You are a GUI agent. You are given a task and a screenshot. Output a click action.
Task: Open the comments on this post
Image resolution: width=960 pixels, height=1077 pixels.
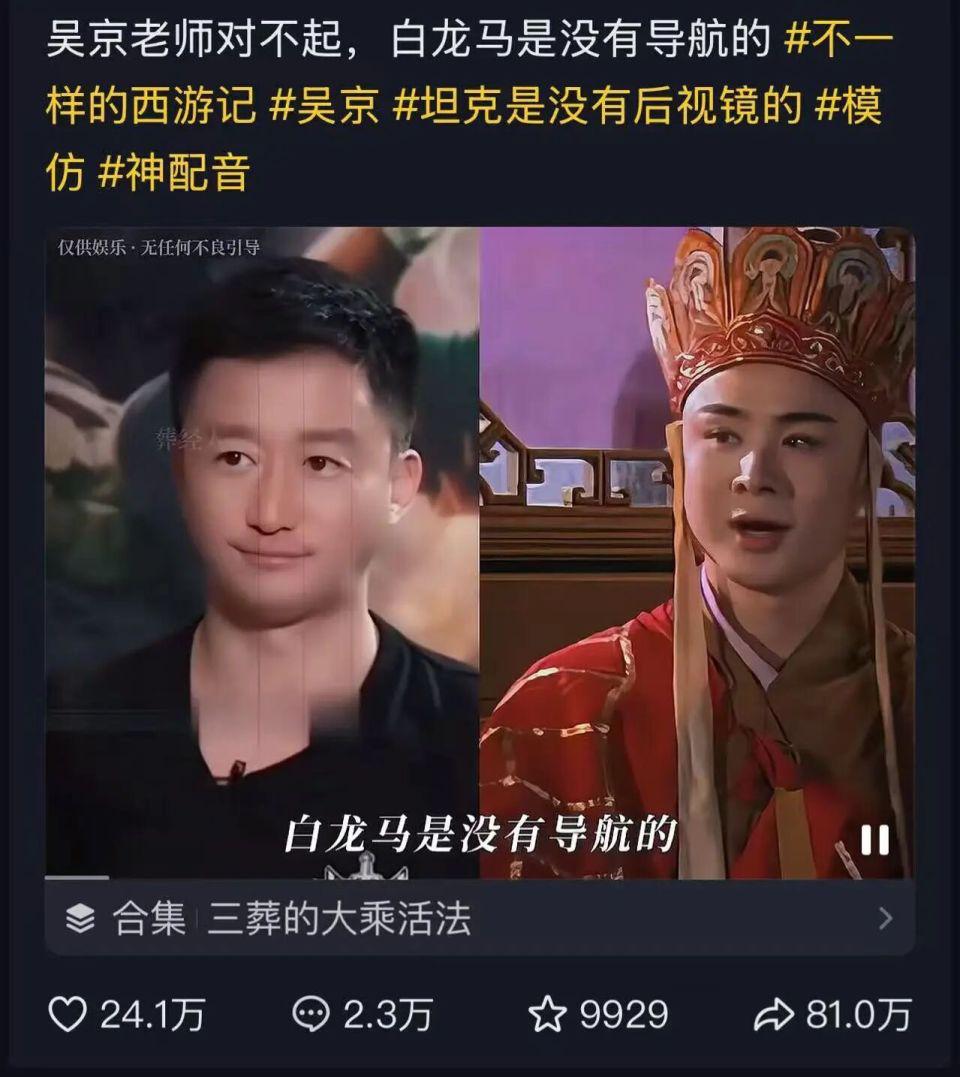[x=311, y=1014]
